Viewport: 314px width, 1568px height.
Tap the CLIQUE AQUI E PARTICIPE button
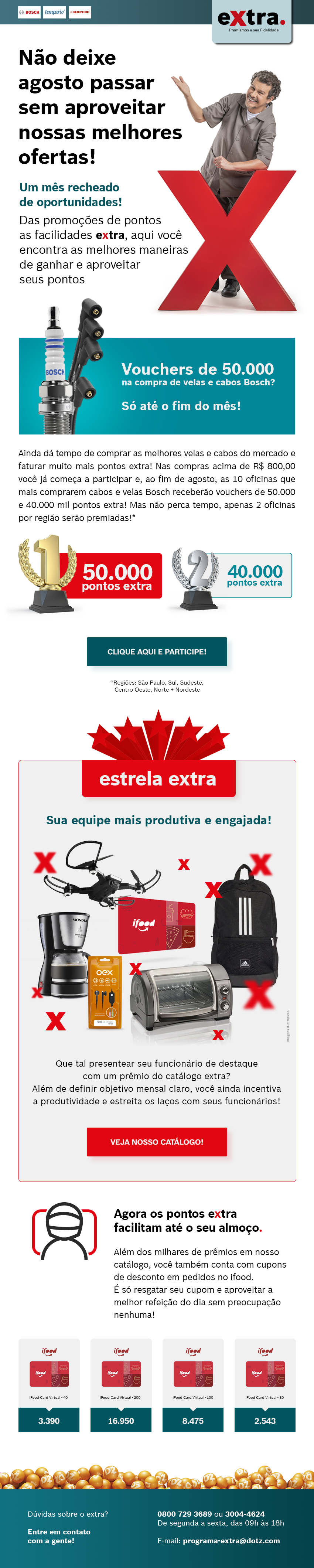156,651
